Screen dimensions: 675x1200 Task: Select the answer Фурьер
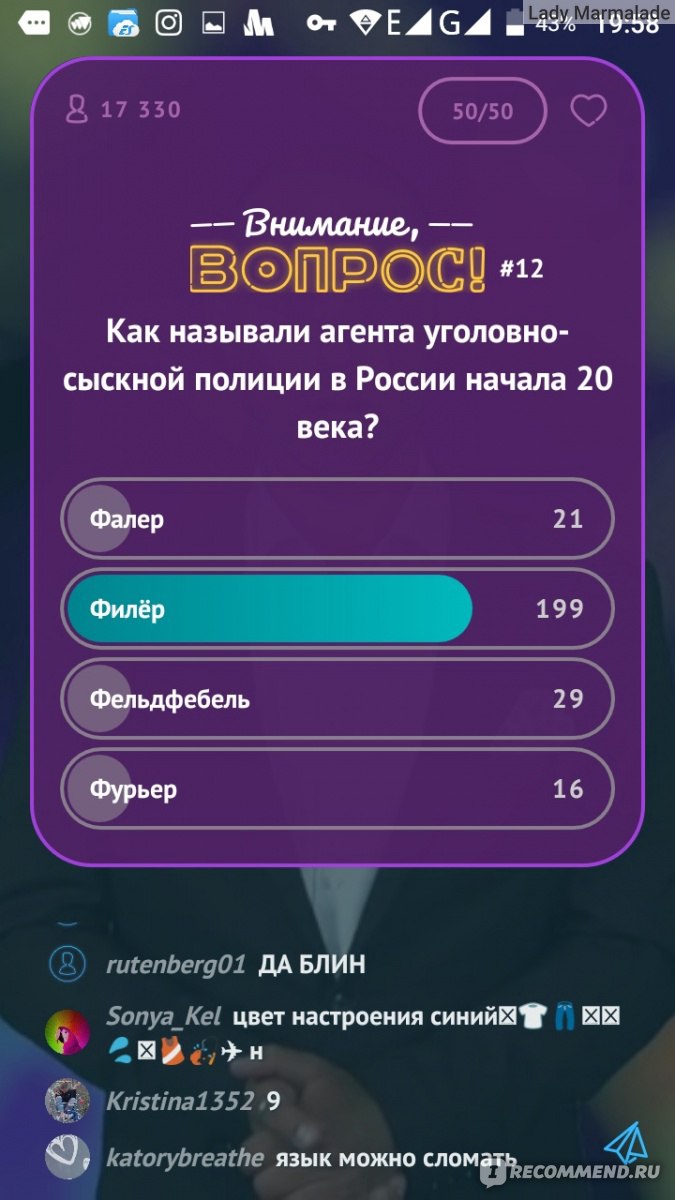[337, 788]
